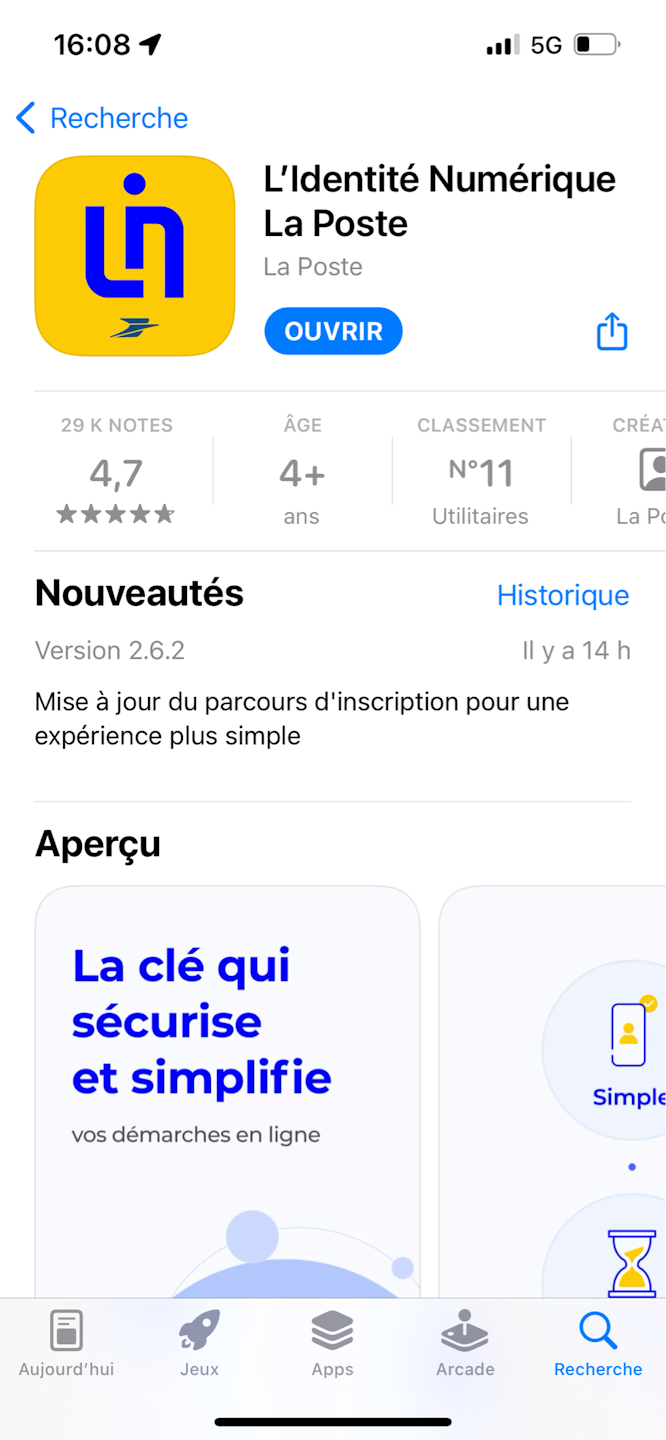Open the Historique version history
The image size is (666, 1440).
coord(563,595)
